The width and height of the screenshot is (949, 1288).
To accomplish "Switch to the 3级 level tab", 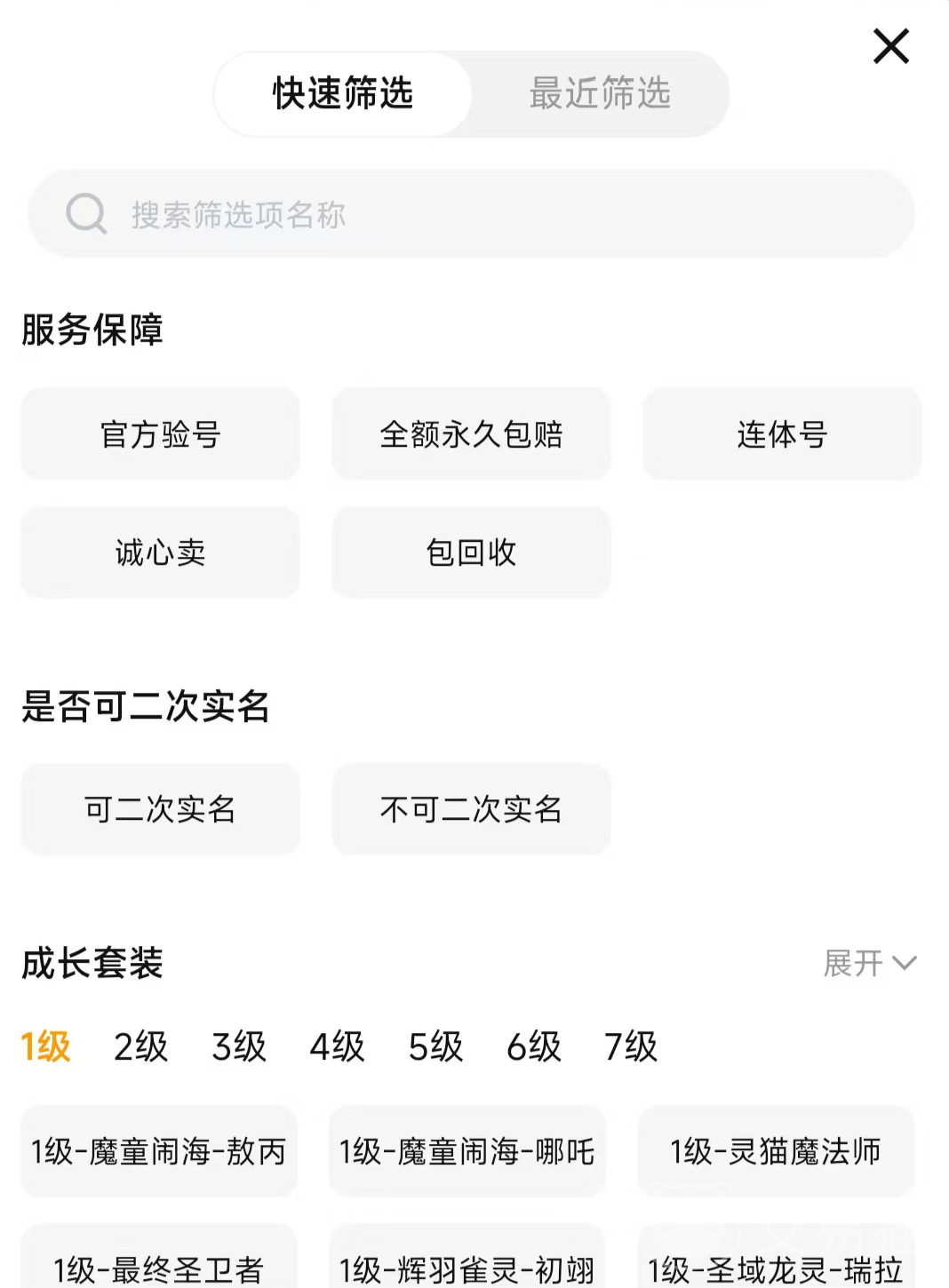I will tap(238, 1046).
